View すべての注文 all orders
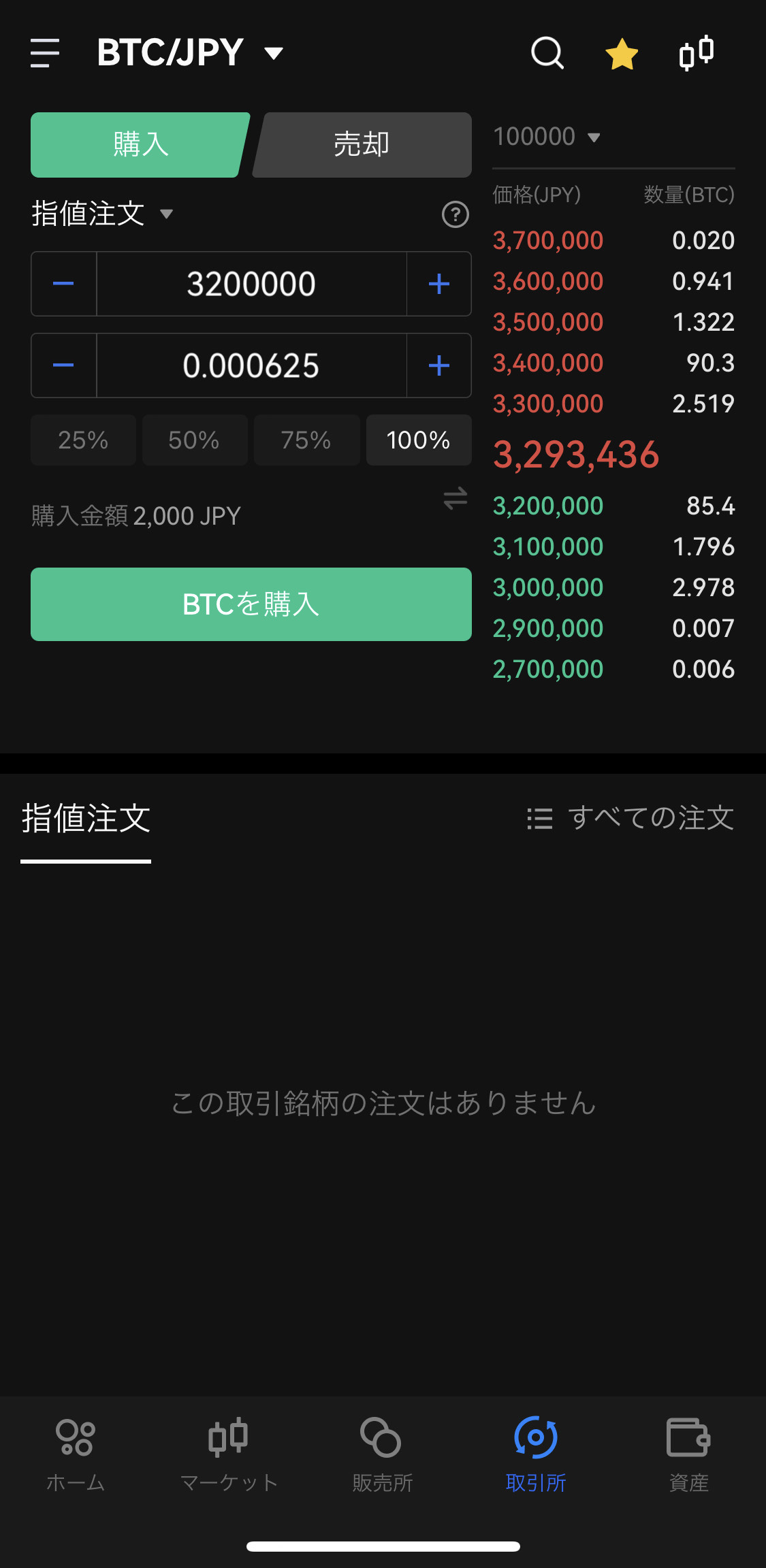 point(631,818)
